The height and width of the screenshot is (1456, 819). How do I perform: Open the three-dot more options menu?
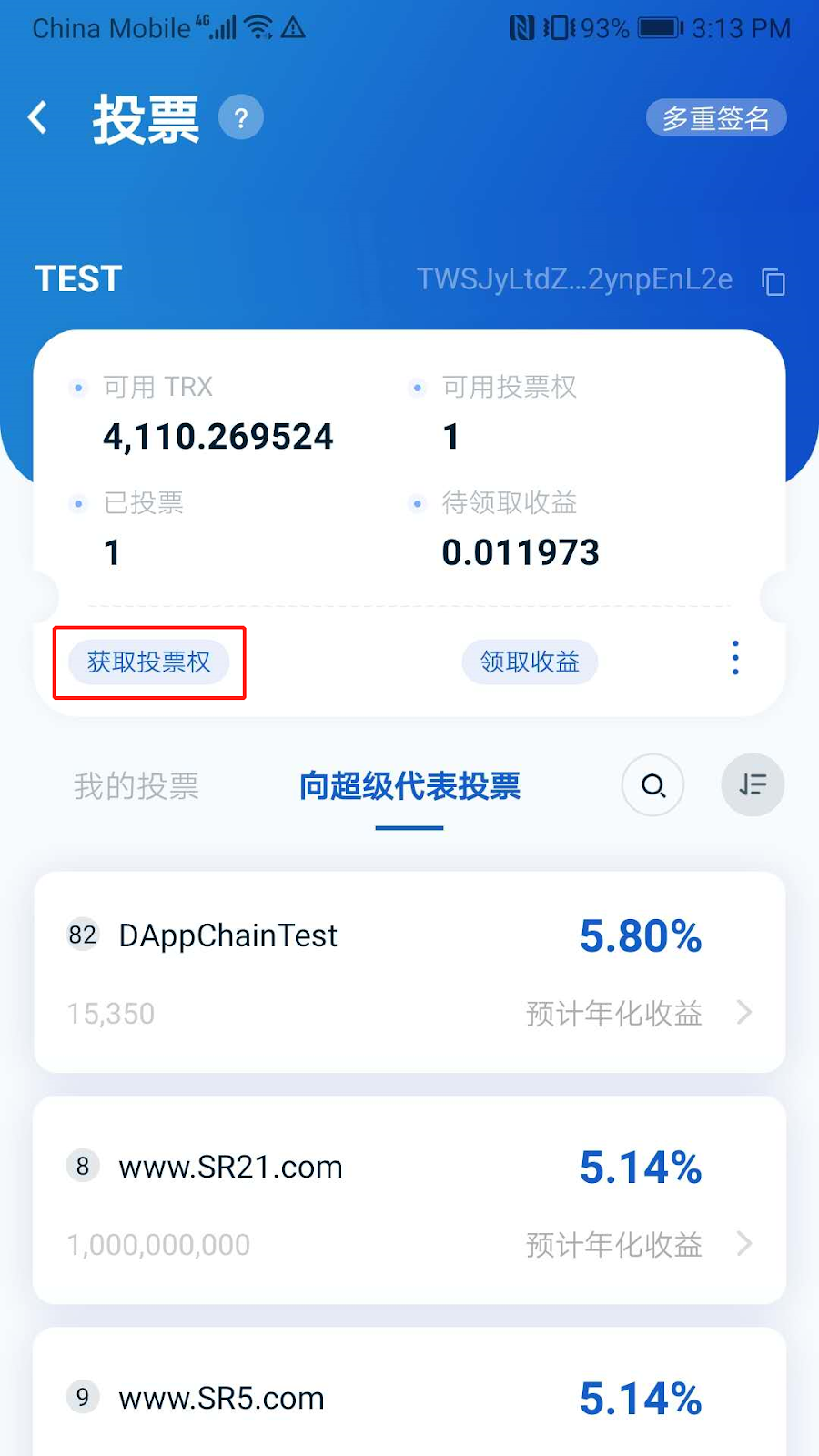pyautogui.click(x=735, y=658)
